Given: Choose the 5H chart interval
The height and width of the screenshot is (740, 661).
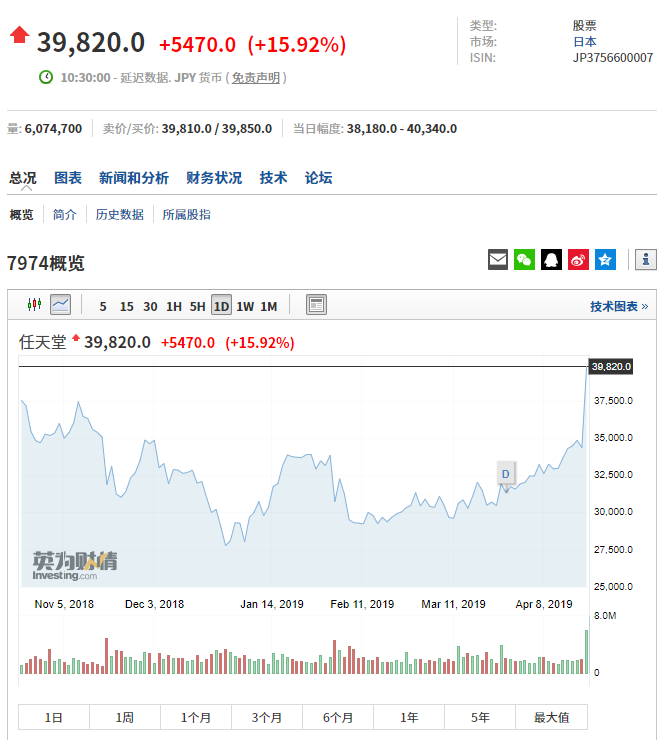Looking at the screenshot, I should point(197,306).
